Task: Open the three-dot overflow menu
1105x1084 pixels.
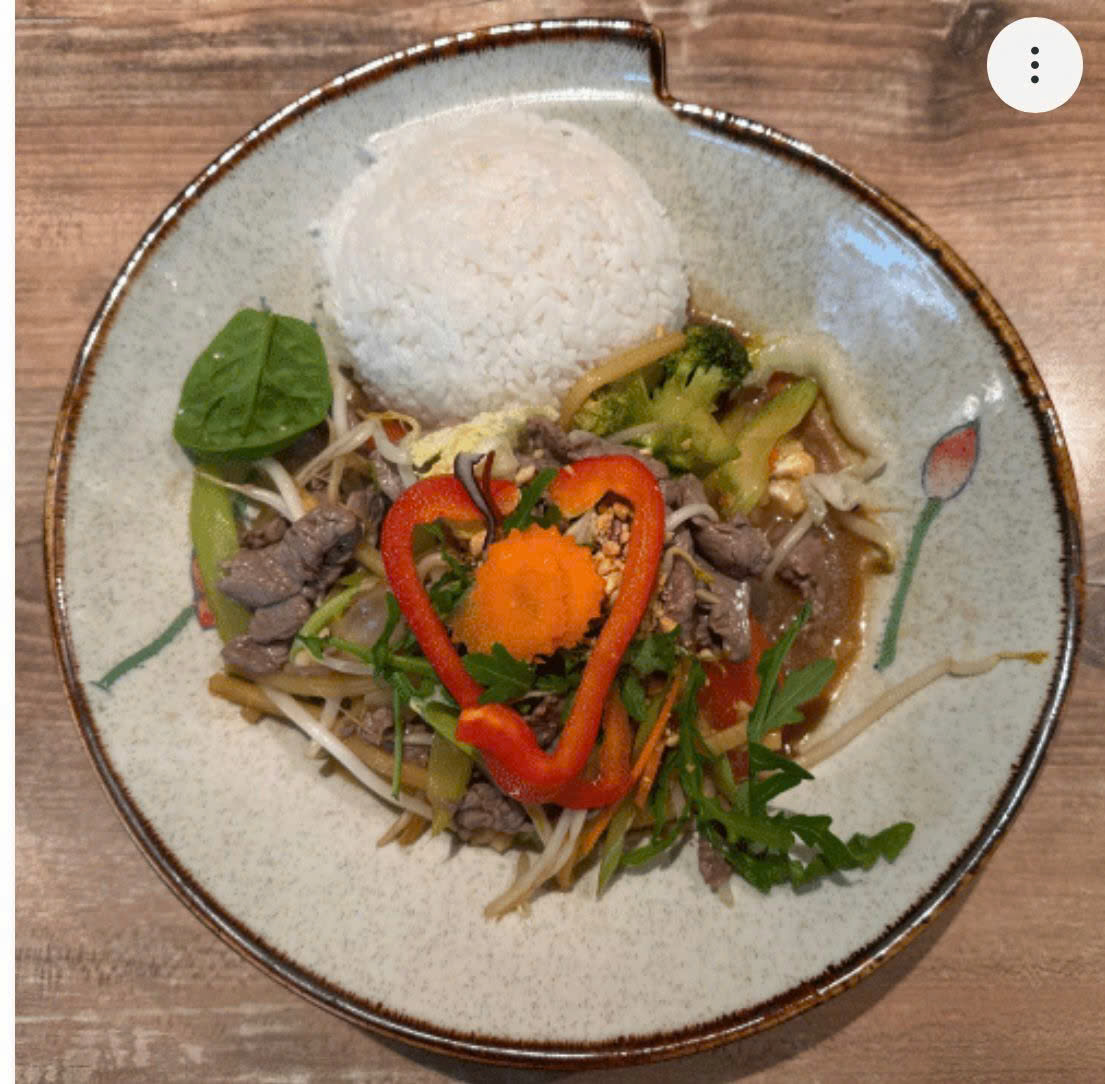Action: click(1034, 65)
